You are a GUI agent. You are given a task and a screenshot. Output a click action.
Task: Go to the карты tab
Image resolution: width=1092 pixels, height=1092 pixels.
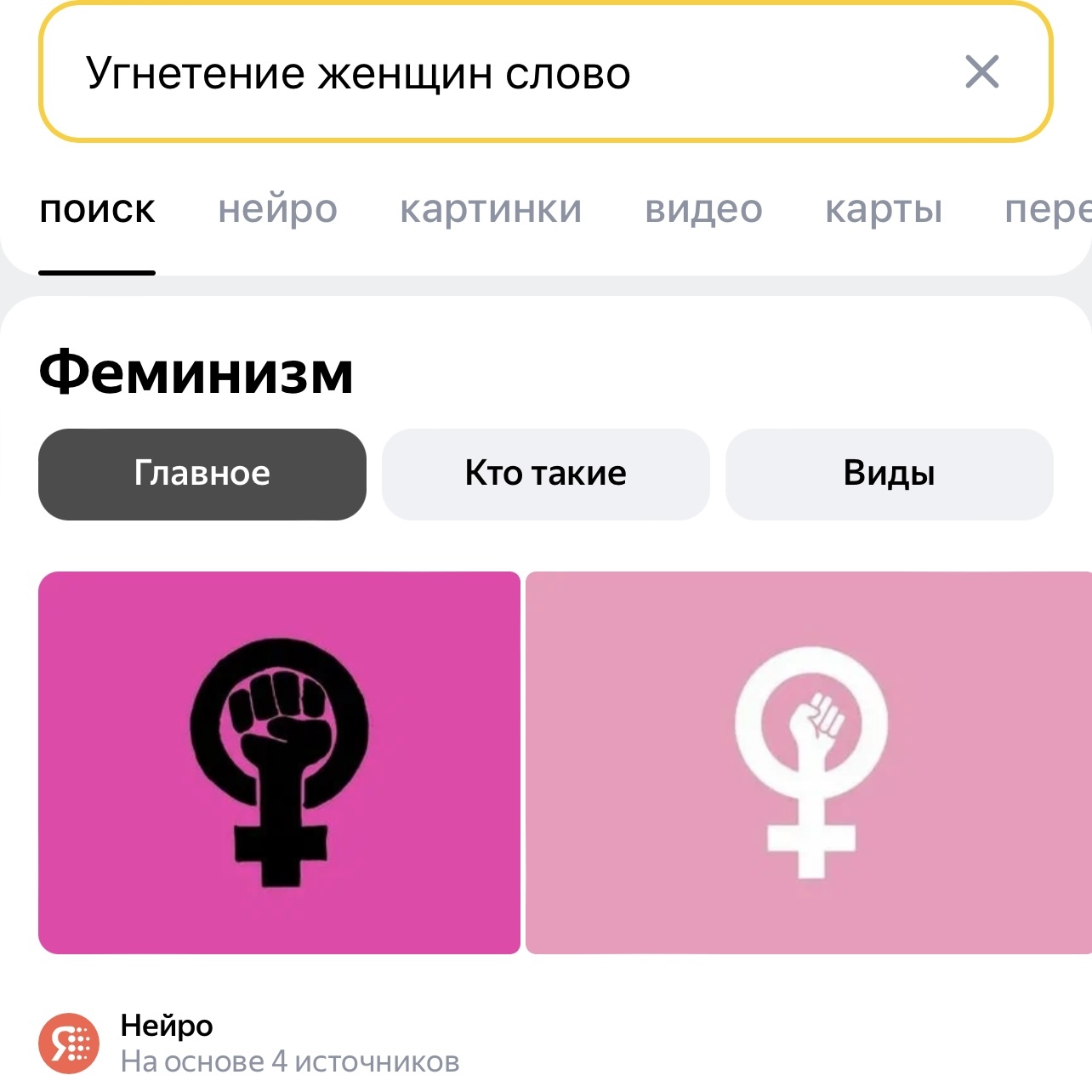click(x=884, y=209)
